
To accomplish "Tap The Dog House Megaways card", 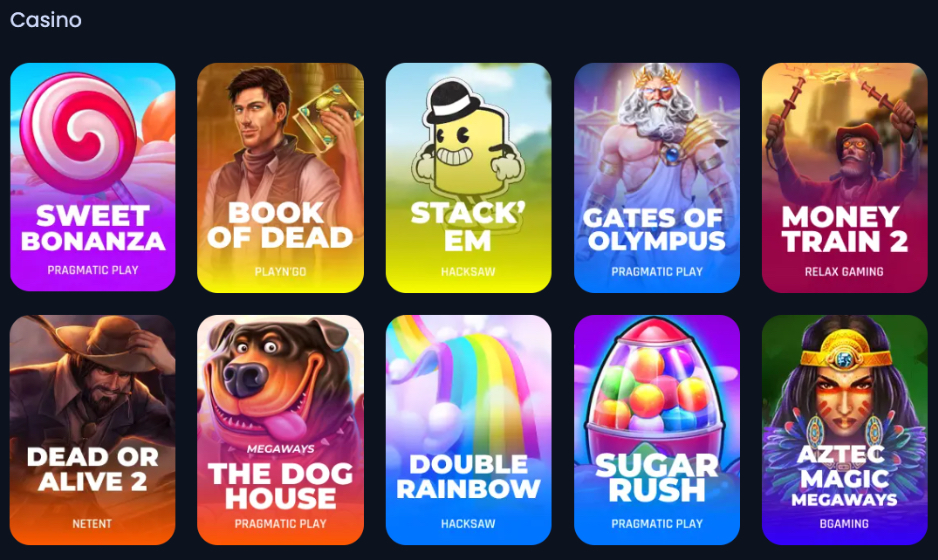I will 280,429.
